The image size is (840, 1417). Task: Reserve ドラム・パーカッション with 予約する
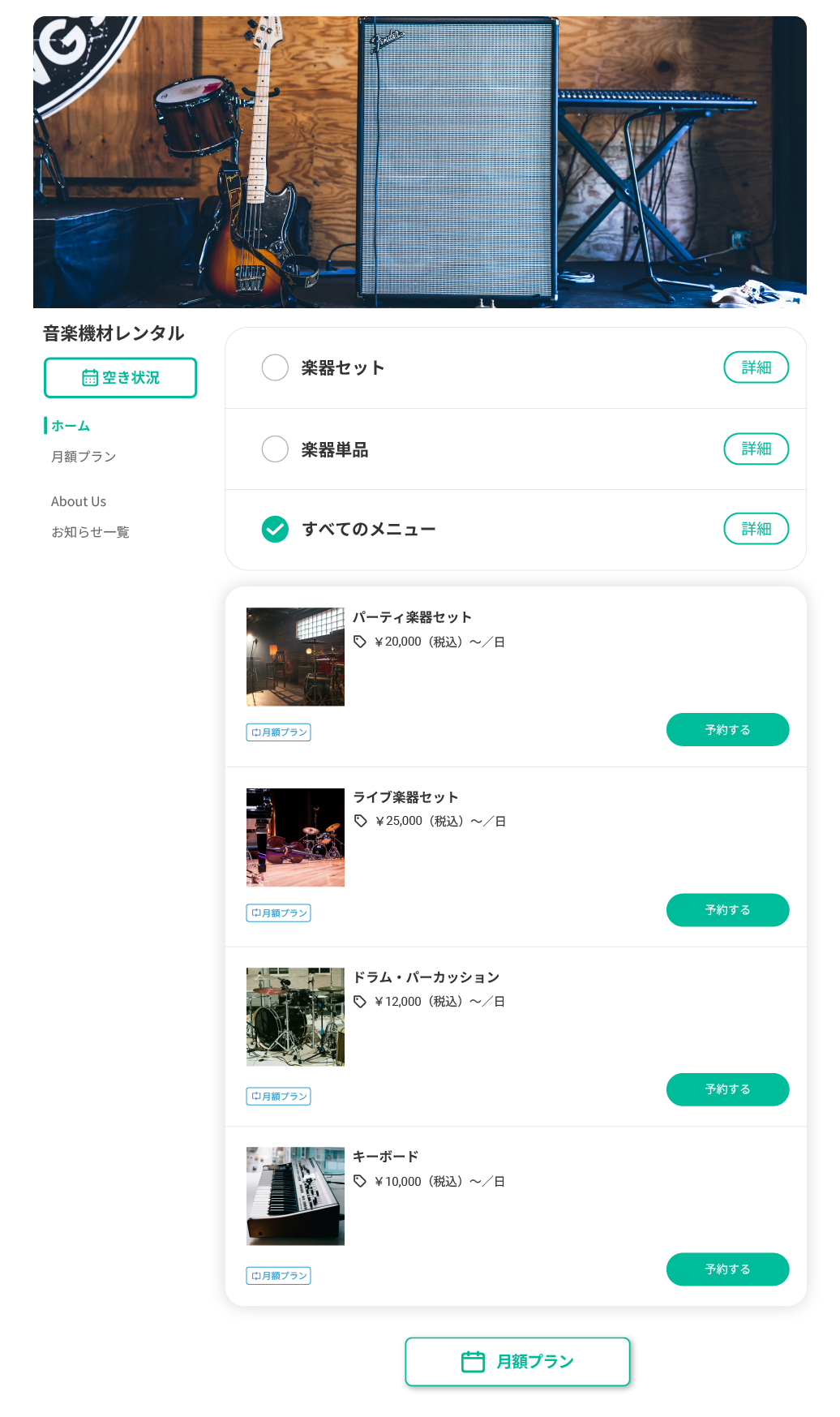[x=727, y=1089]
